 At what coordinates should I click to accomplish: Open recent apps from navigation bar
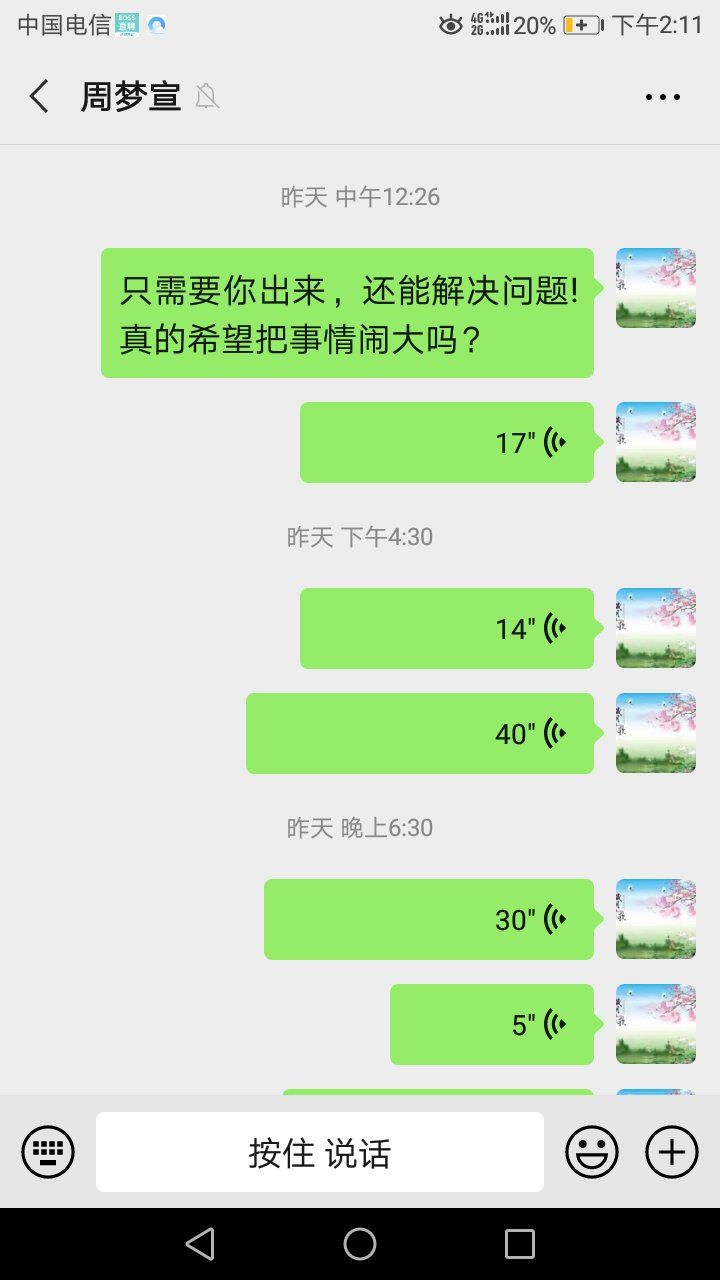[520, 1244]
